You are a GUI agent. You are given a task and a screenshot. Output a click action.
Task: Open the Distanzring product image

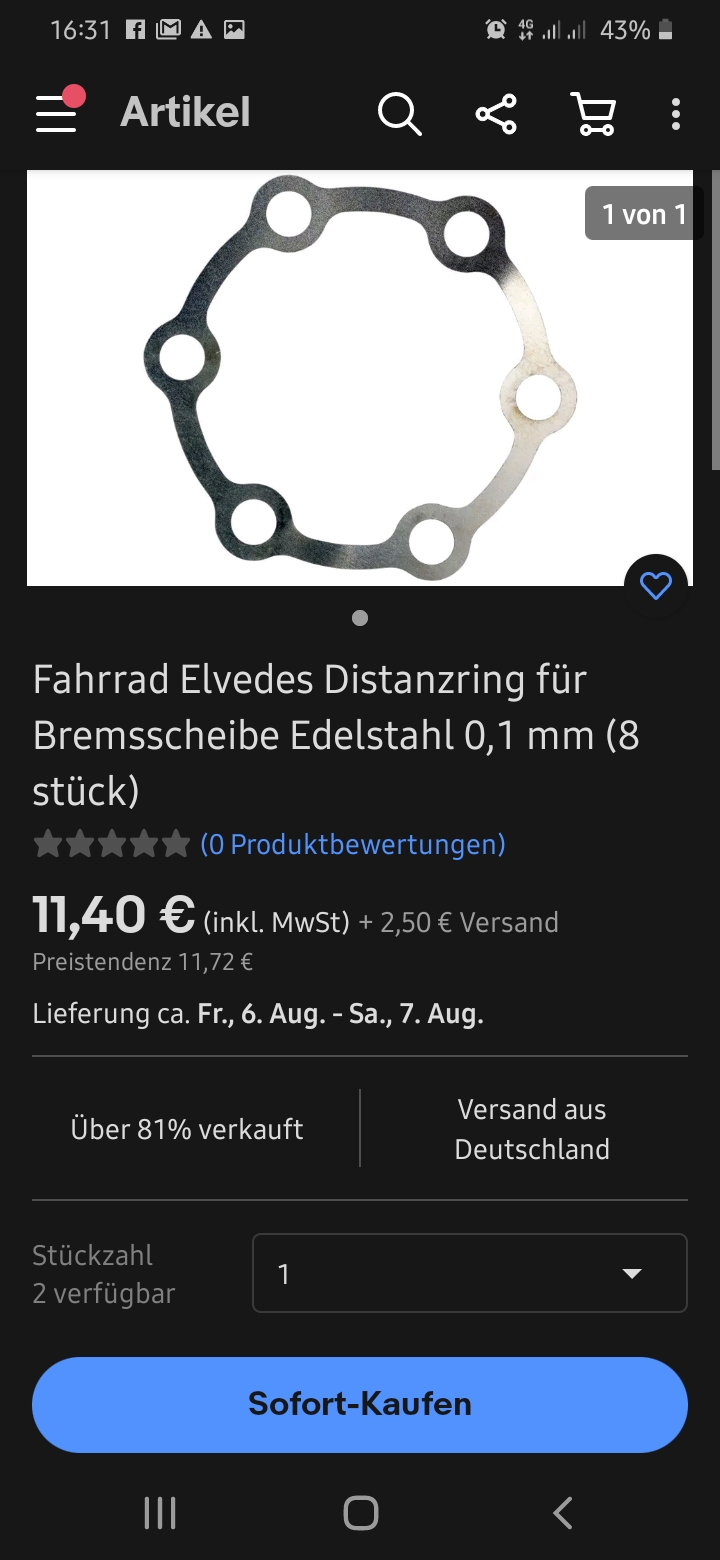tap(360, 378)
